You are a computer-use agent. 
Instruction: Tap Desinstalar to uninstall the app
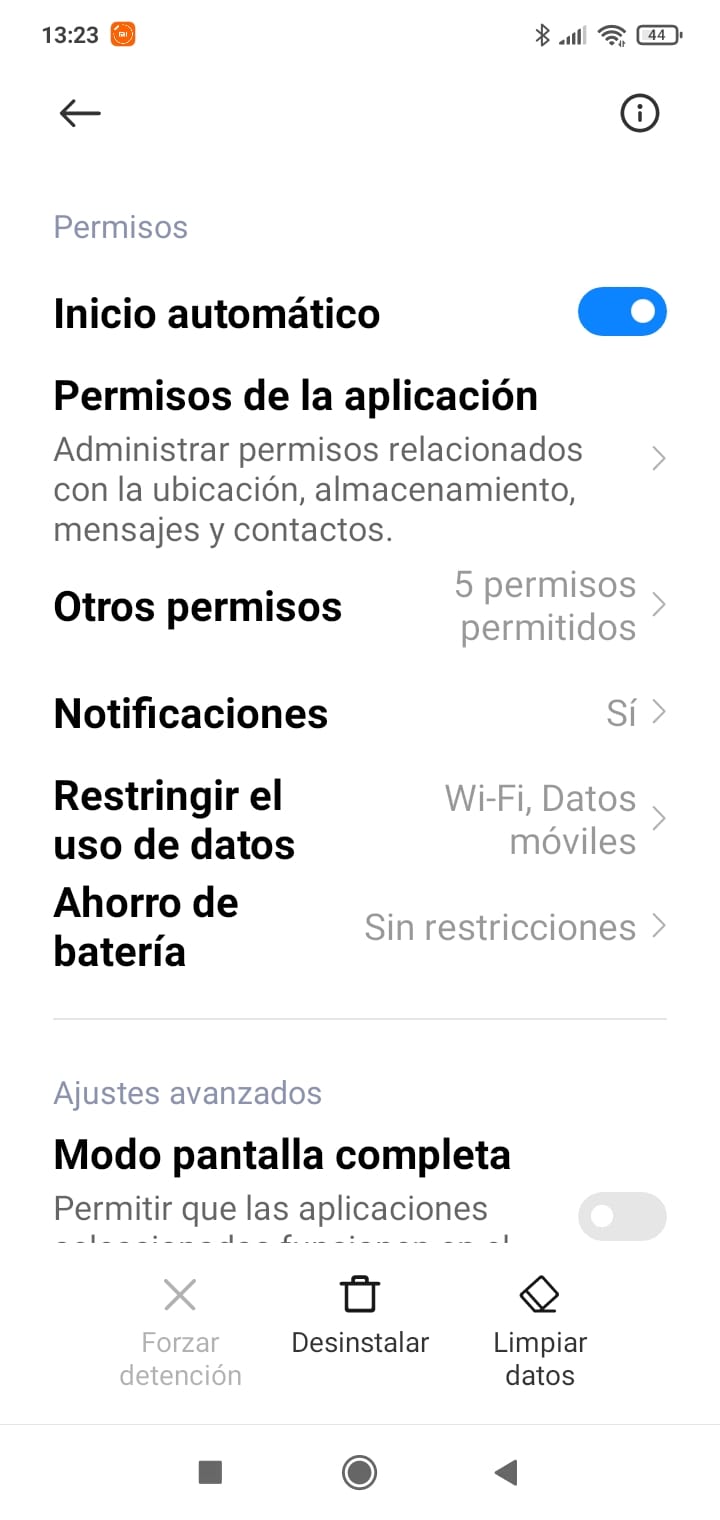360,1317
